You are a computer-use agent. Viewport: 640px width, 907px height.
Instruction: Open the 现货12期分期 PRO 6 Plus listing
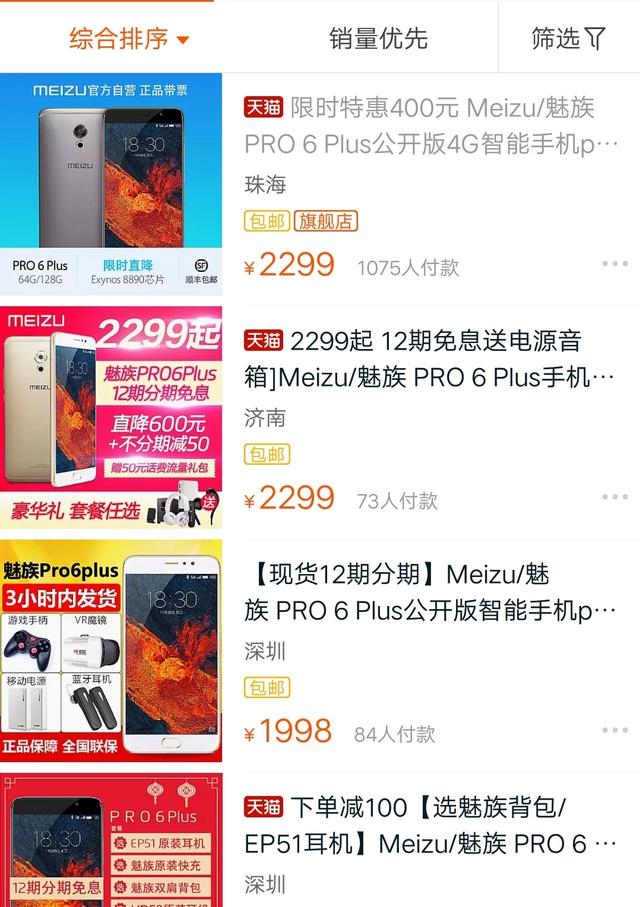(430, 592)
